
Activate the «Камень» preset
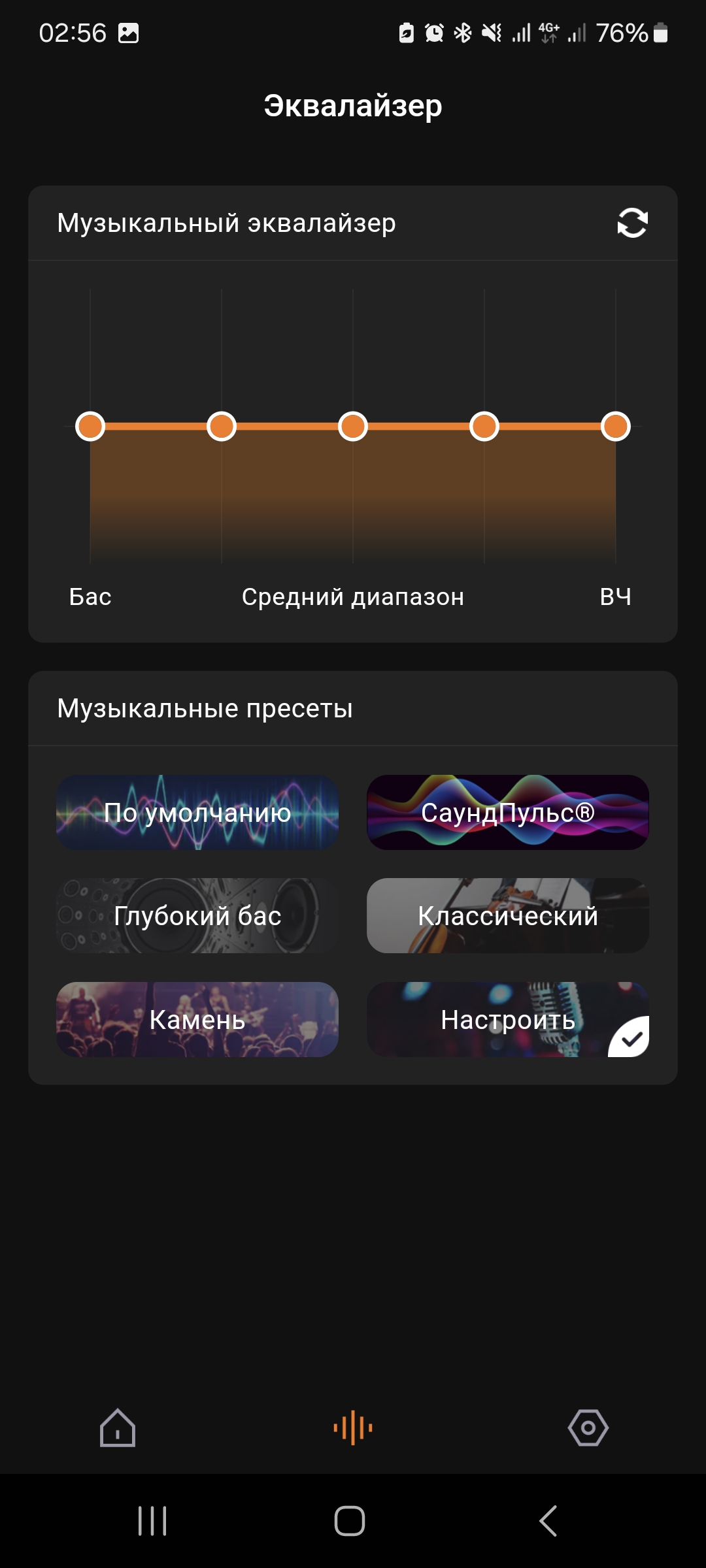click(197, 1019)
